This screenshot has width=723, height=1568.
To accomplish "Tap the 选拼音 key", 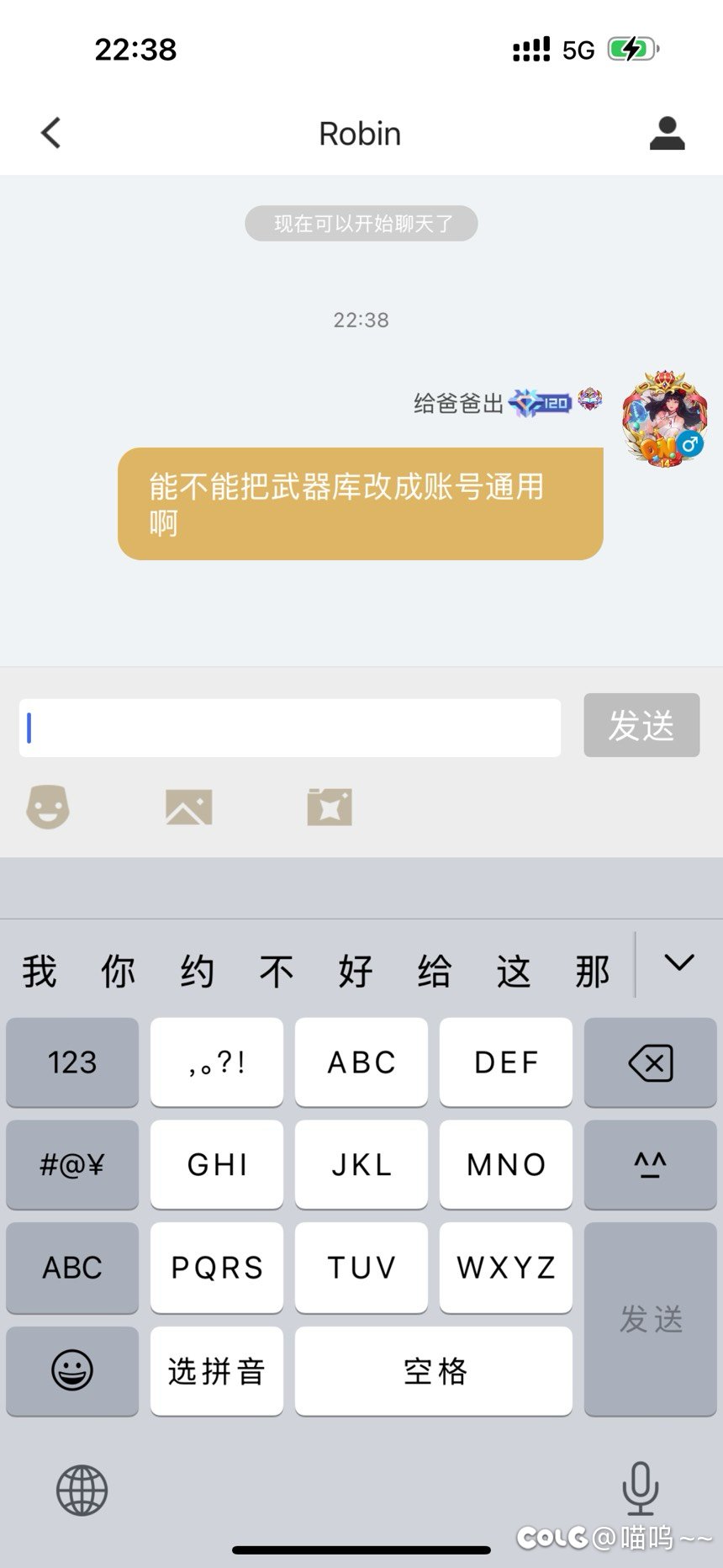I will tap(217, 1371).
